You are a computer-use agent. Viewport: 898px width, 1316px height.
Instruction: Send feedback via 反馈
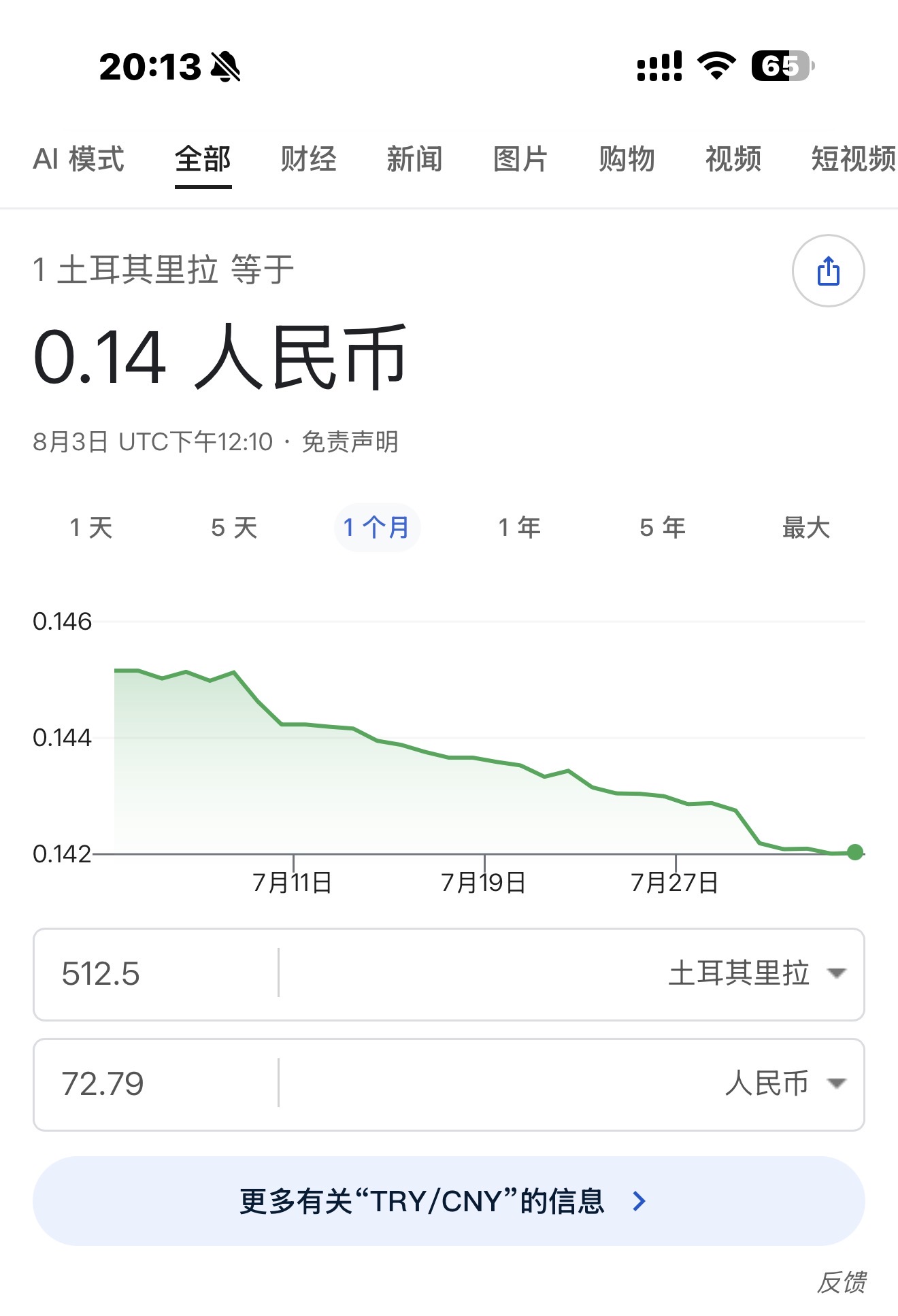click(x=842, y=1282)
